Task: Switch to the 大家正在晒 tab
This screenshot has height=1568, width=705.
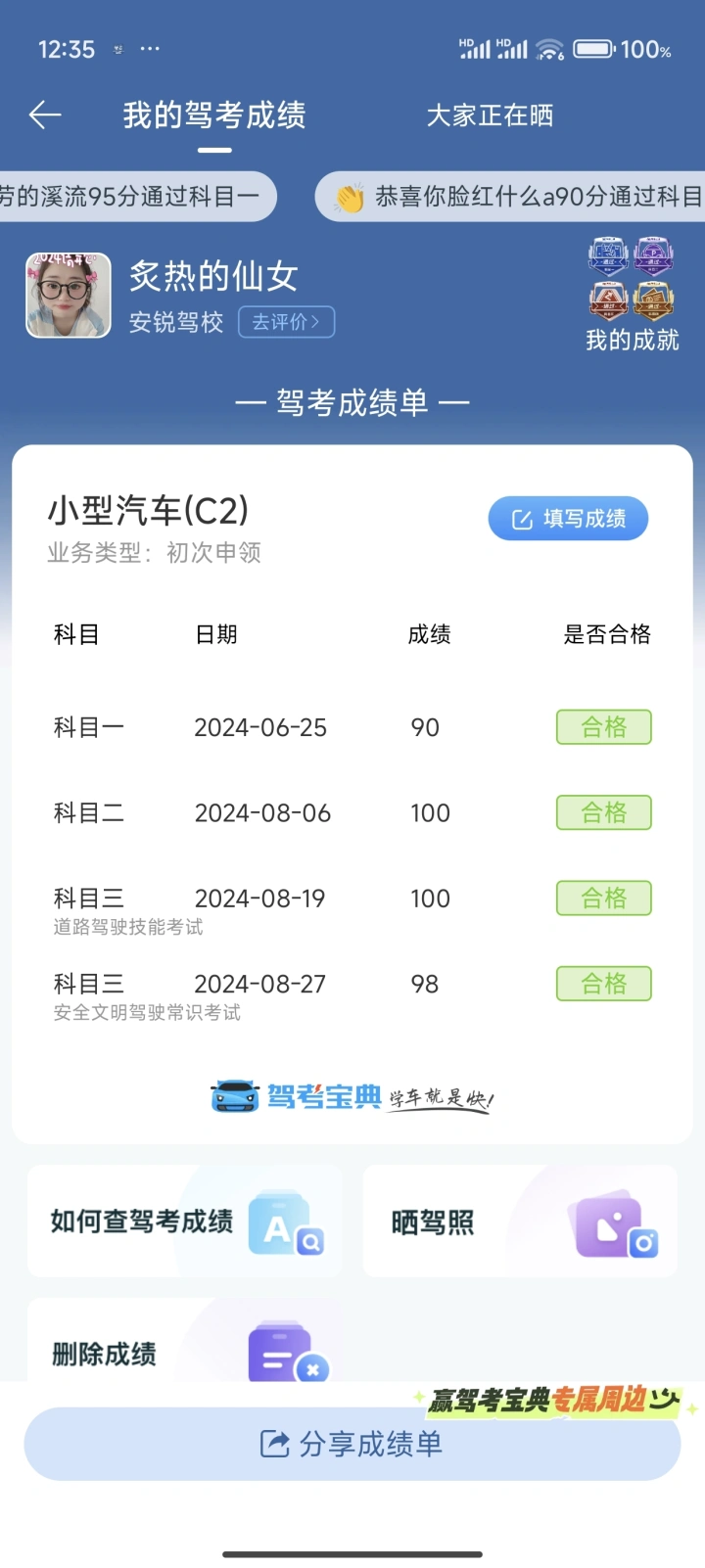Action: click(490, 115)
